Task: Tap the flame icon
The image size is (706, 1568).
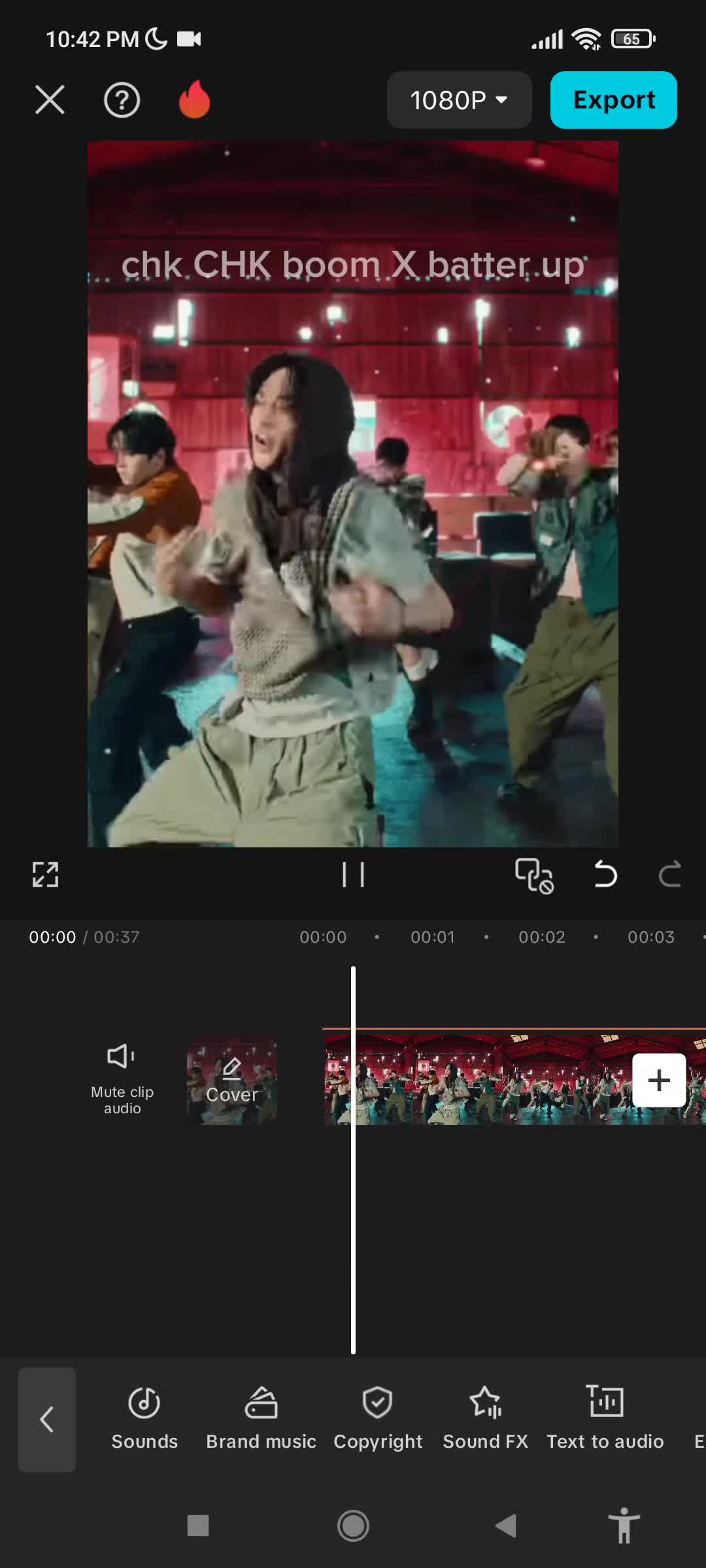Action: coord(194,100)
